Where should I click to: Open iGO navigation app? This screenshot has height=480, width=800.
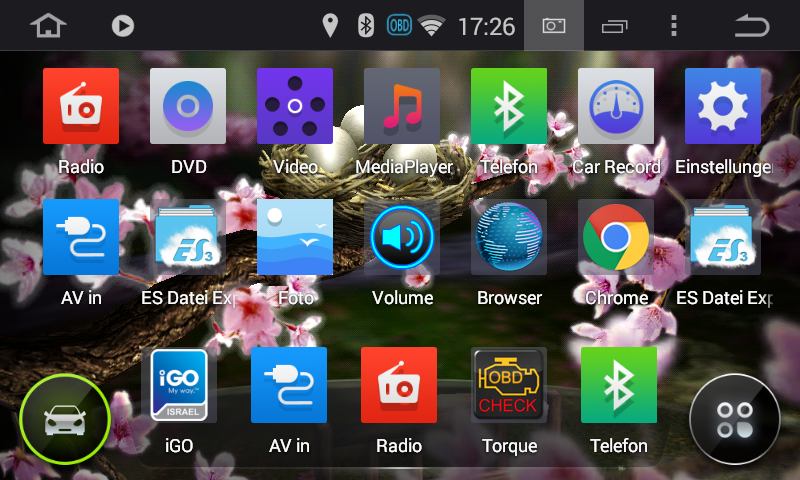pyautogui.click(x=179, y=386)
